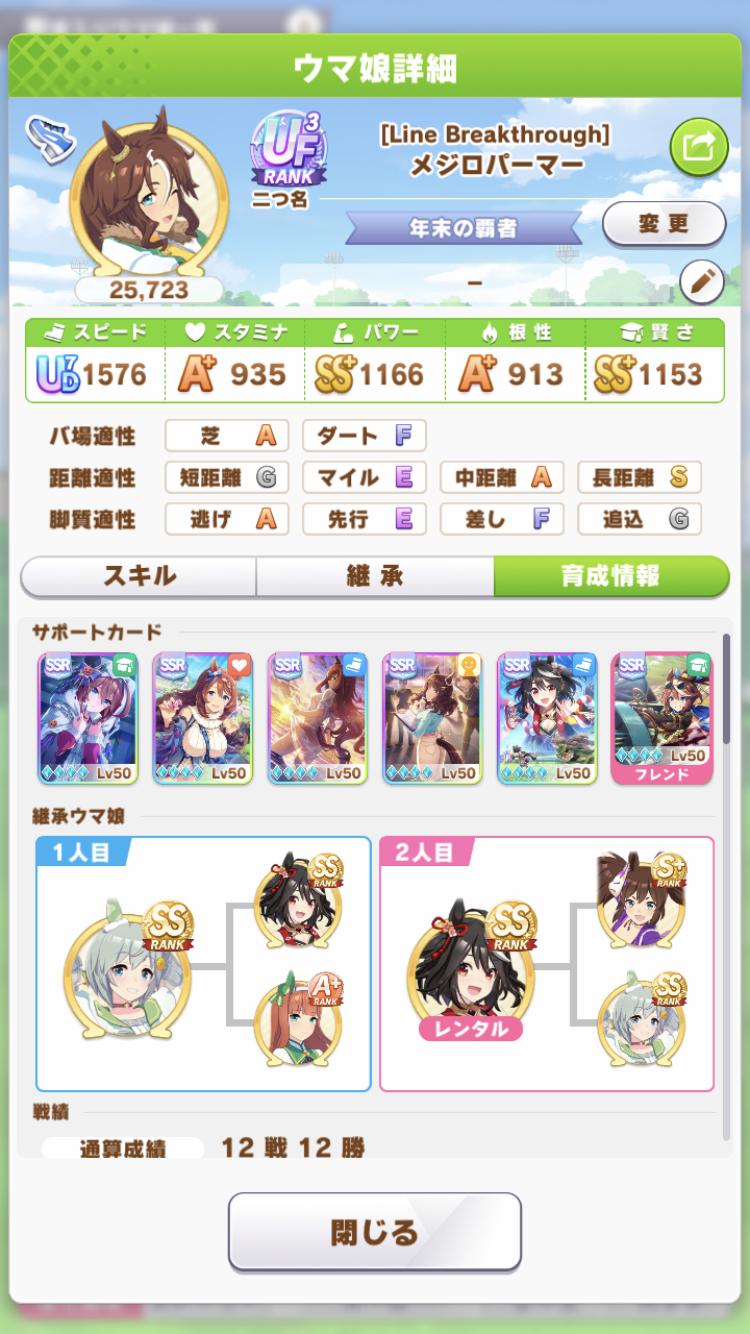Select the 育成情報 tab

[610, 577]
